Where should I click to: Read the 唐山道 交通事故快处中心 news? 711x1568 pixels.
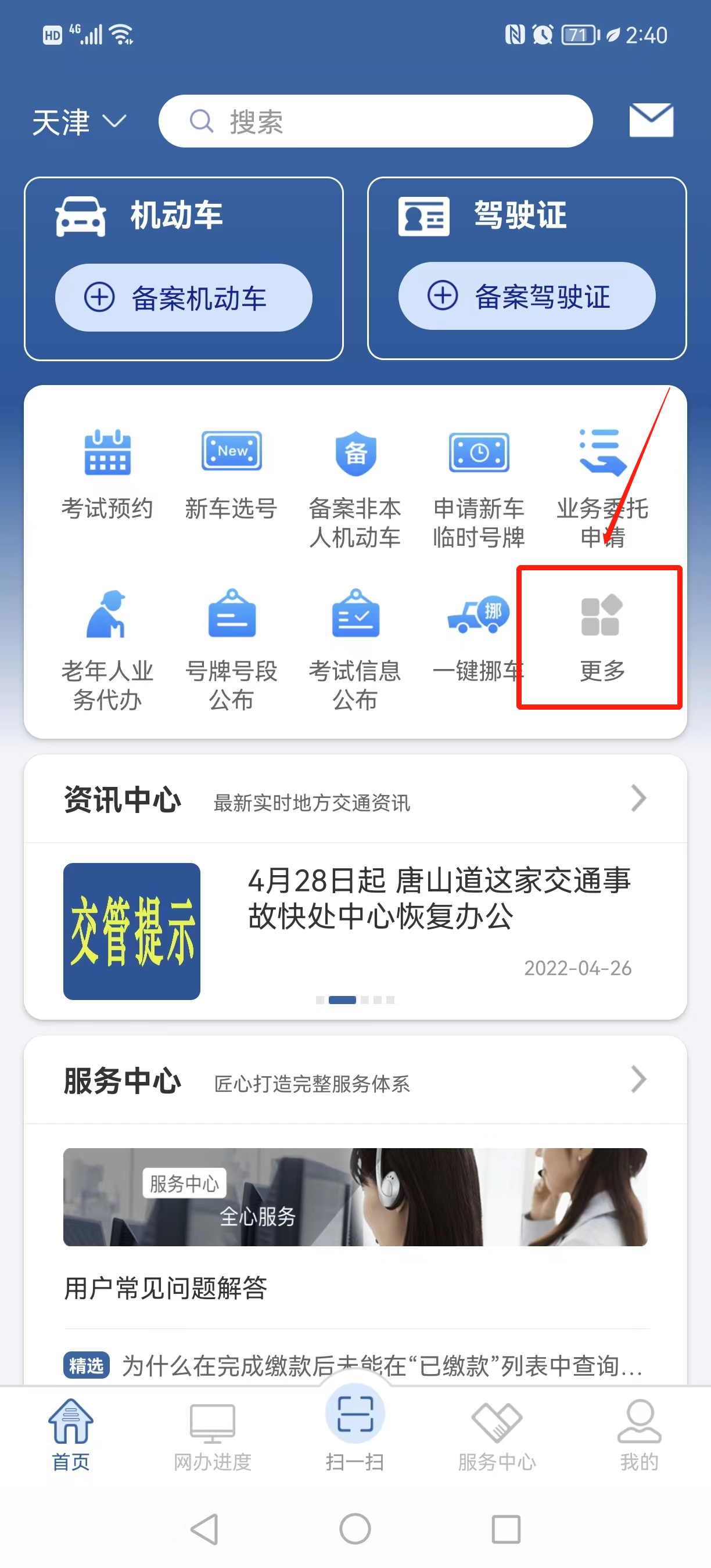pyautogui.click(x=439, y=898)
